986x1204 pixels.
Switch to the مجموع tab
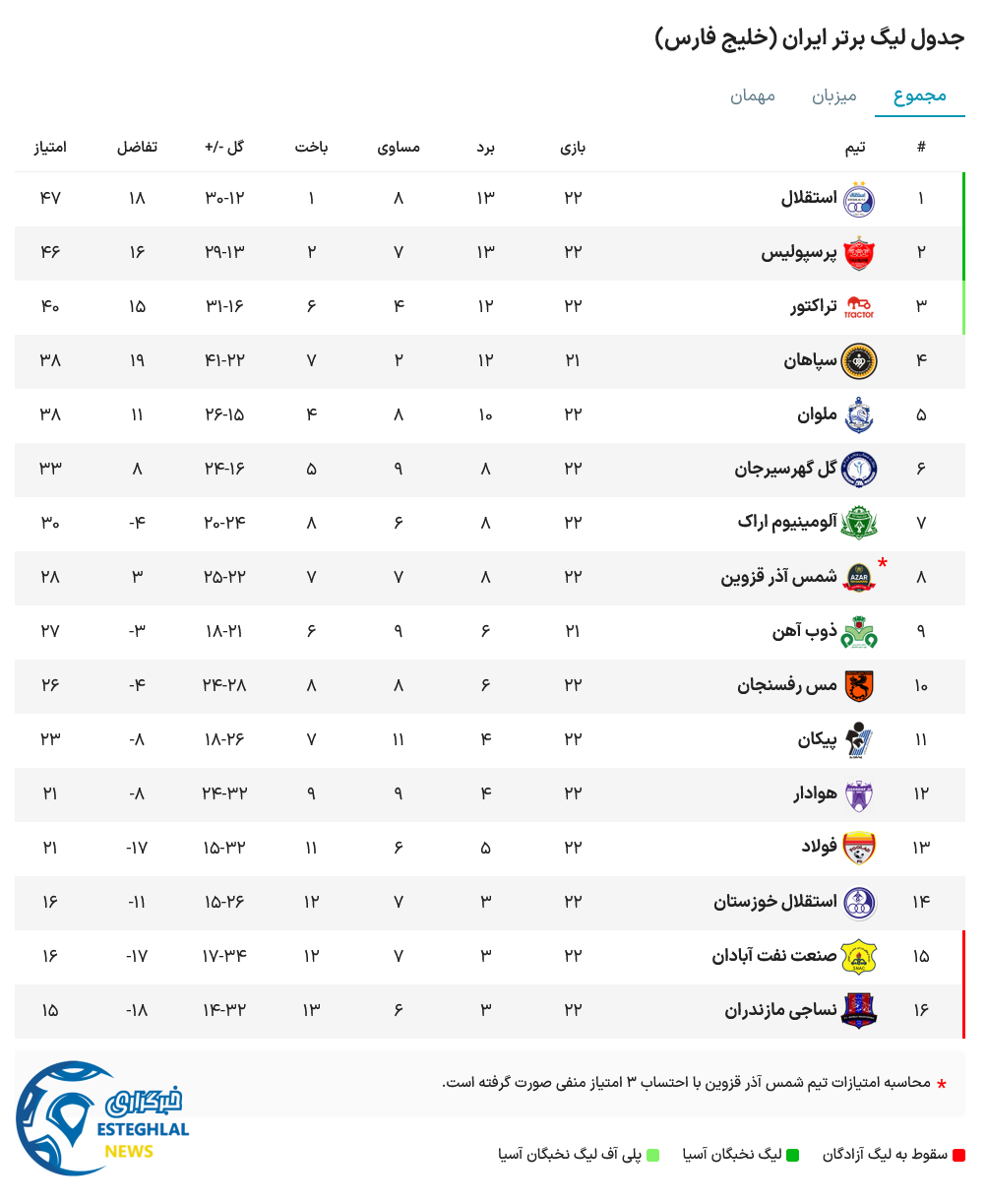point(919,95)
